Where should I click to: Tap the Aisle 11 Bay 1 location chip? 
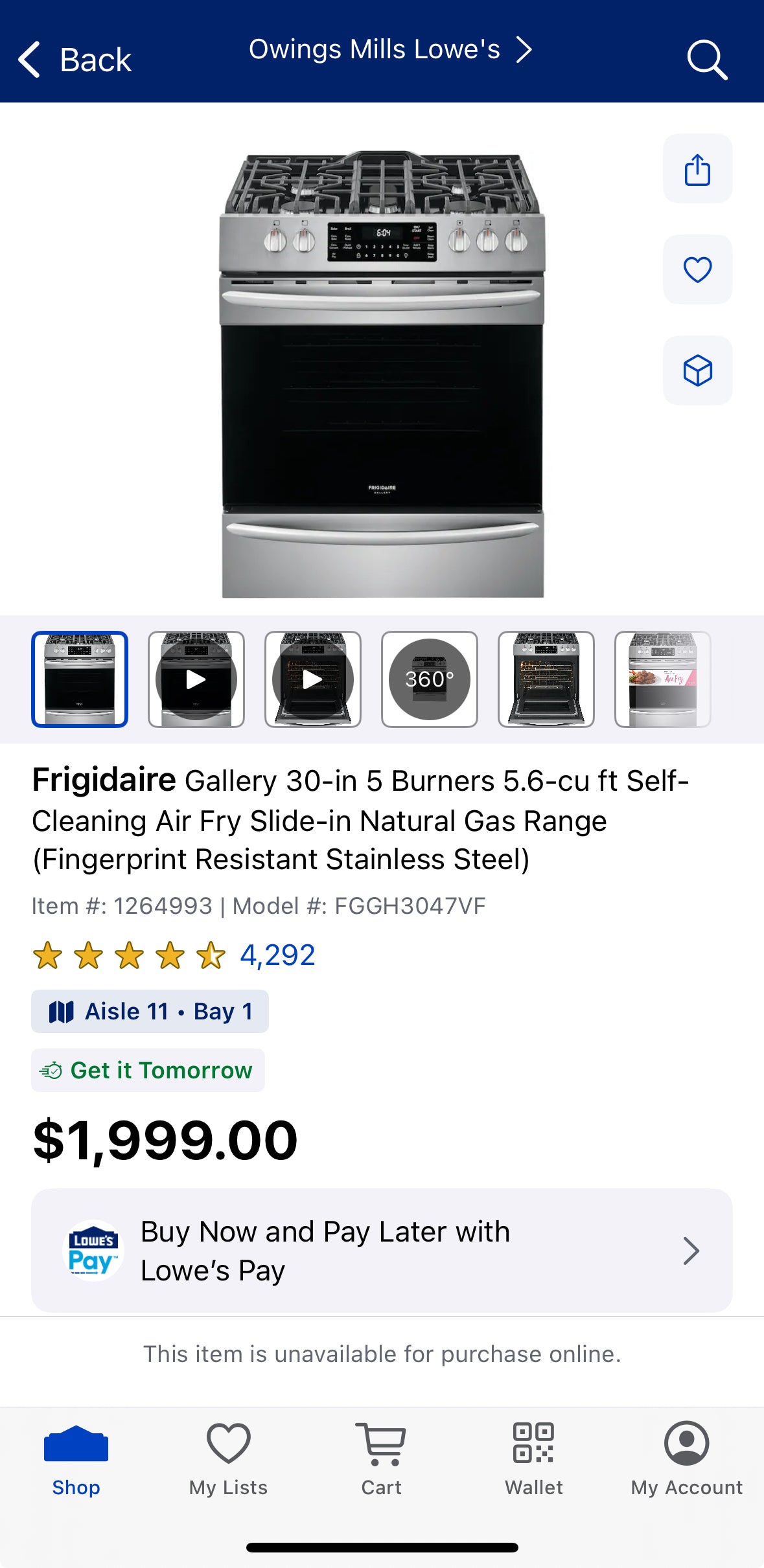click(150, 1011)
